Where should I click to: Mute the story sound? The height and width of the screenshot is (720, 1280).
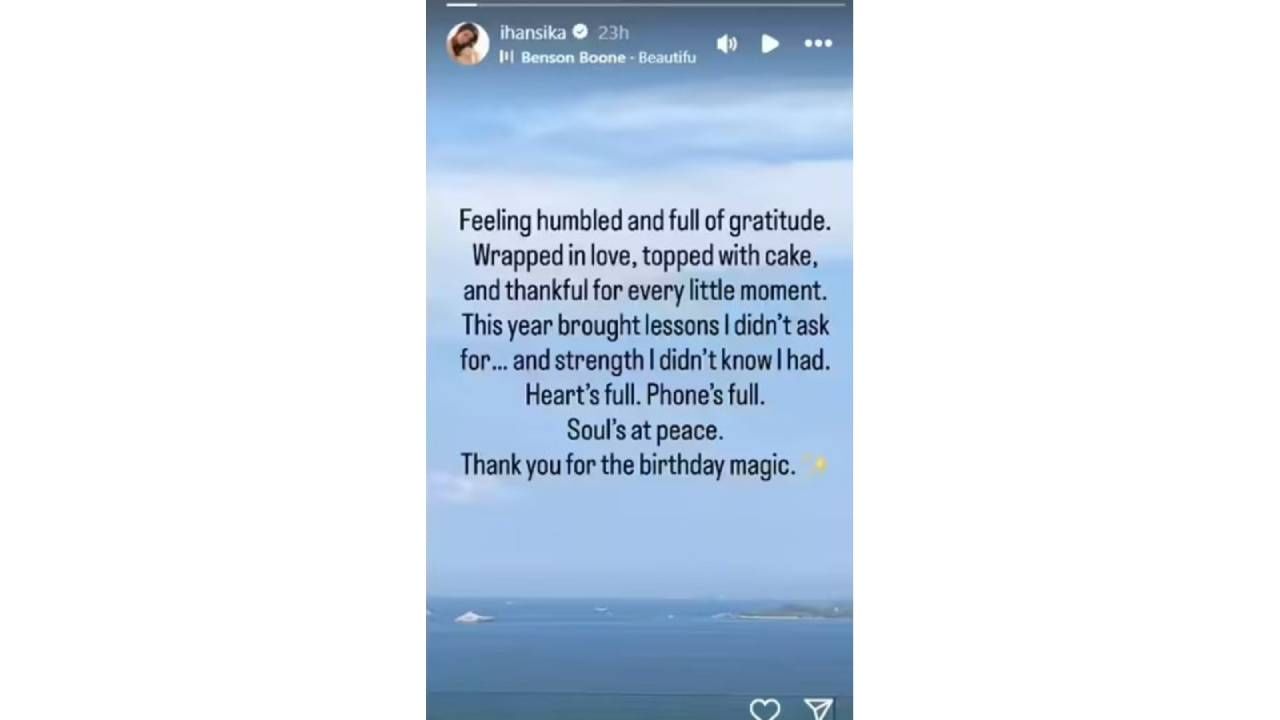727,44
